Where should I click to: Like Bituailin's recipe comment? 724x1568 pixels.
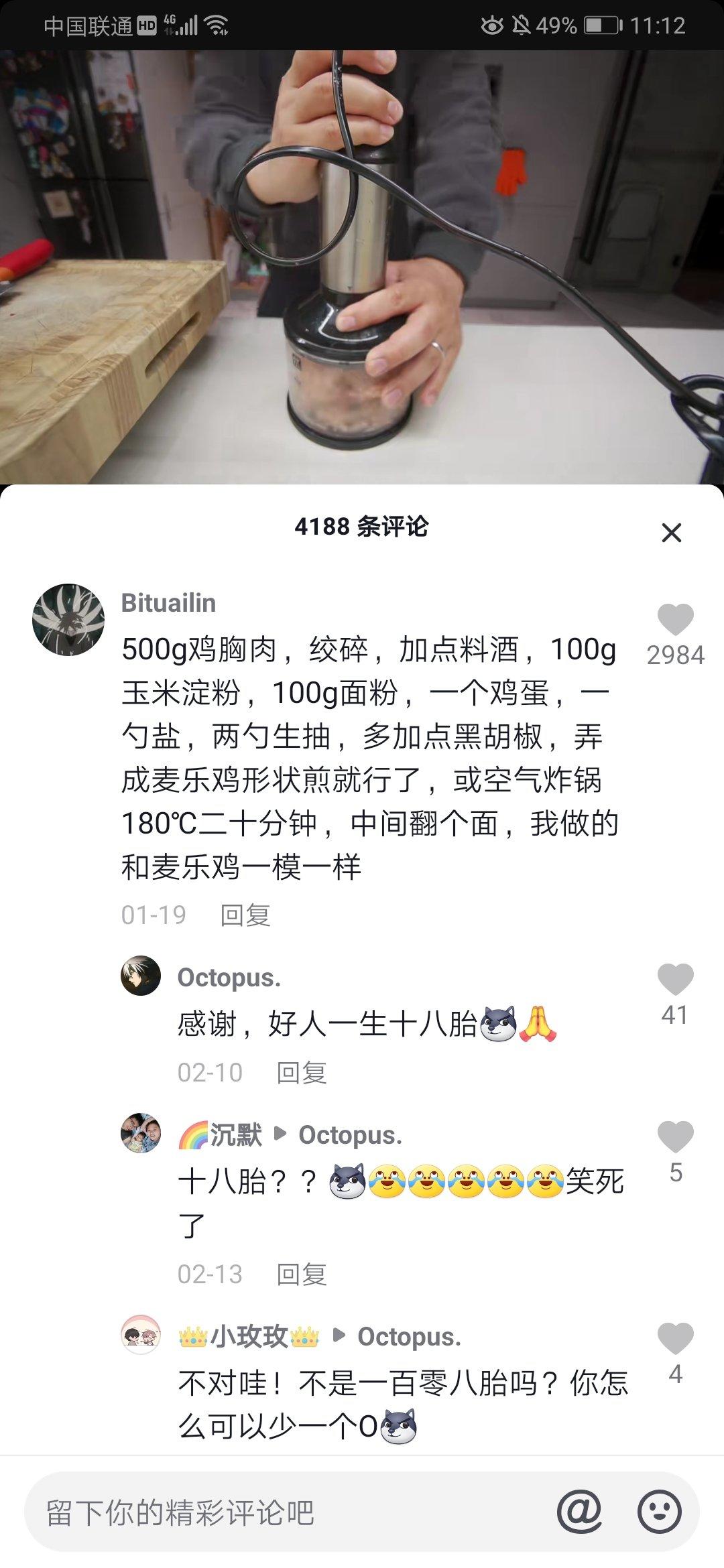tap(675, 619)
